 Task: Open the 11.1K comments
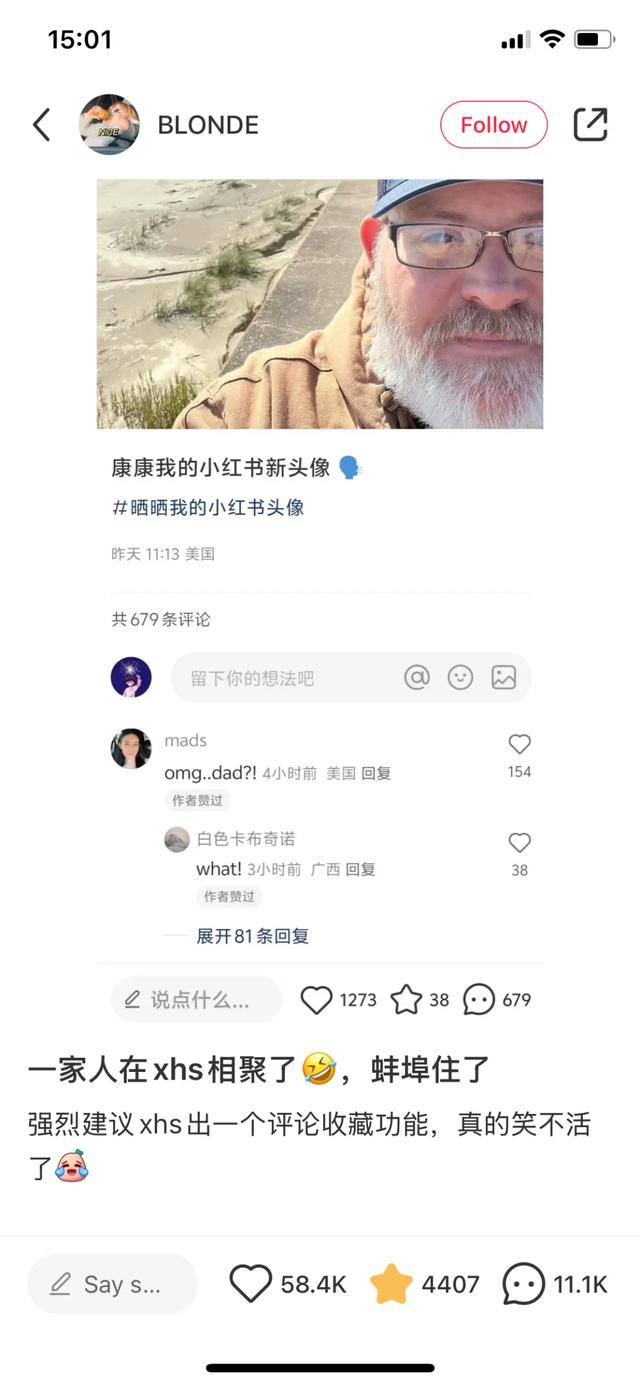(523, 1284)
